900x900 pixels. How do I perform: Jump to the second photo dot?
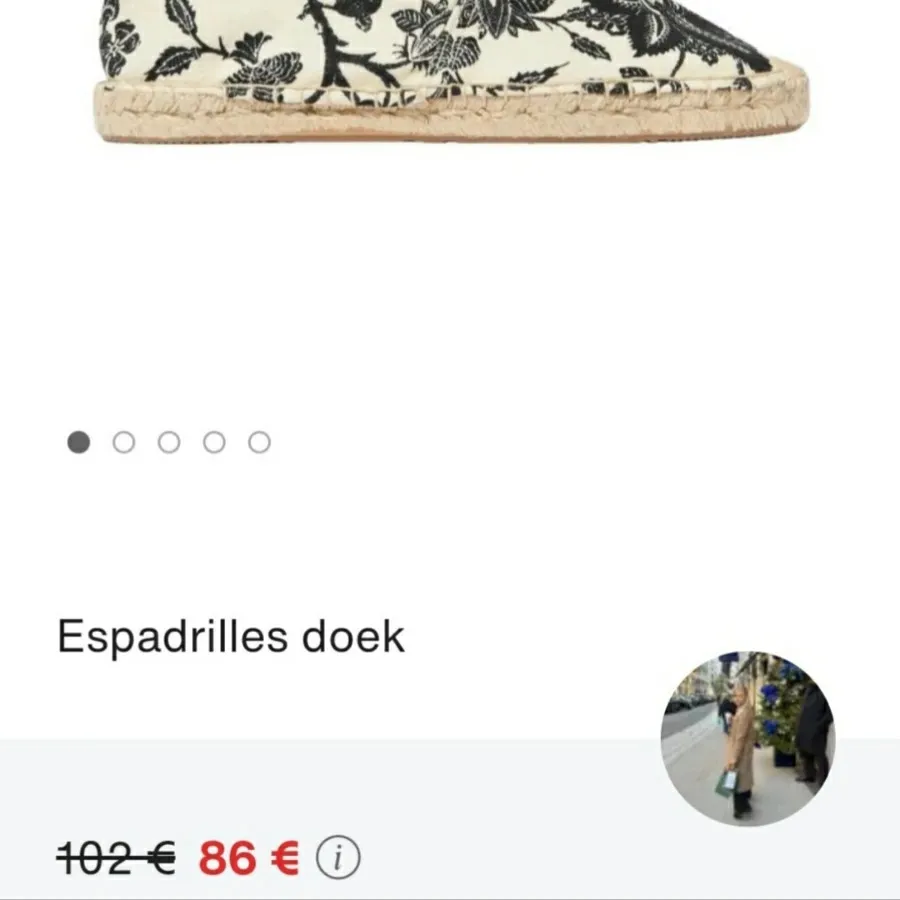[x=124, y=442]
